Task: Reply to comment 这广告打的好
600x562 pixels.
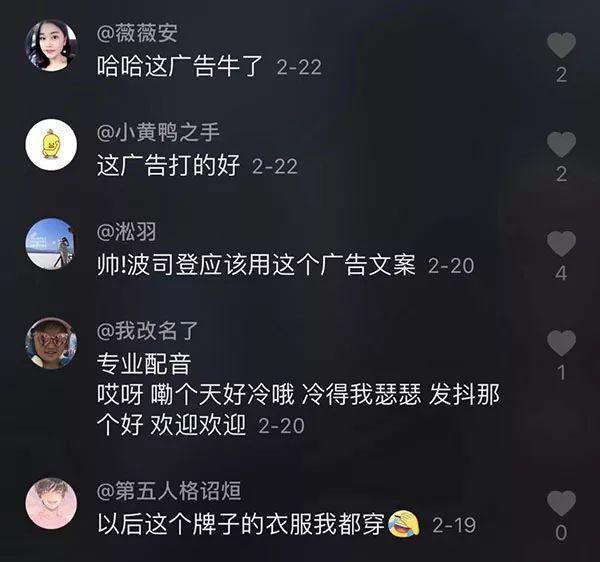Action: [168, 166]
